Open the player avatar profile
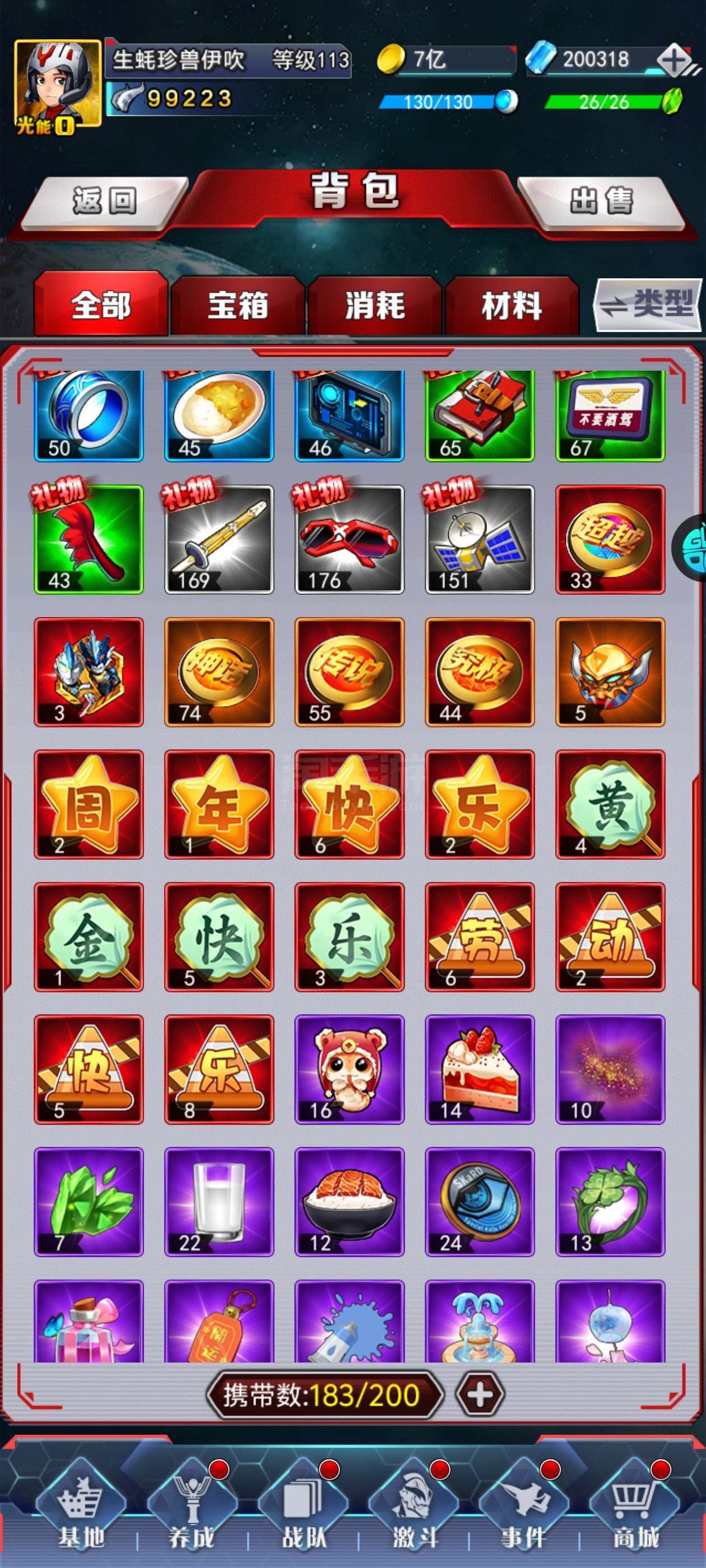This screenshot has width=706, height=1568. 58,83
